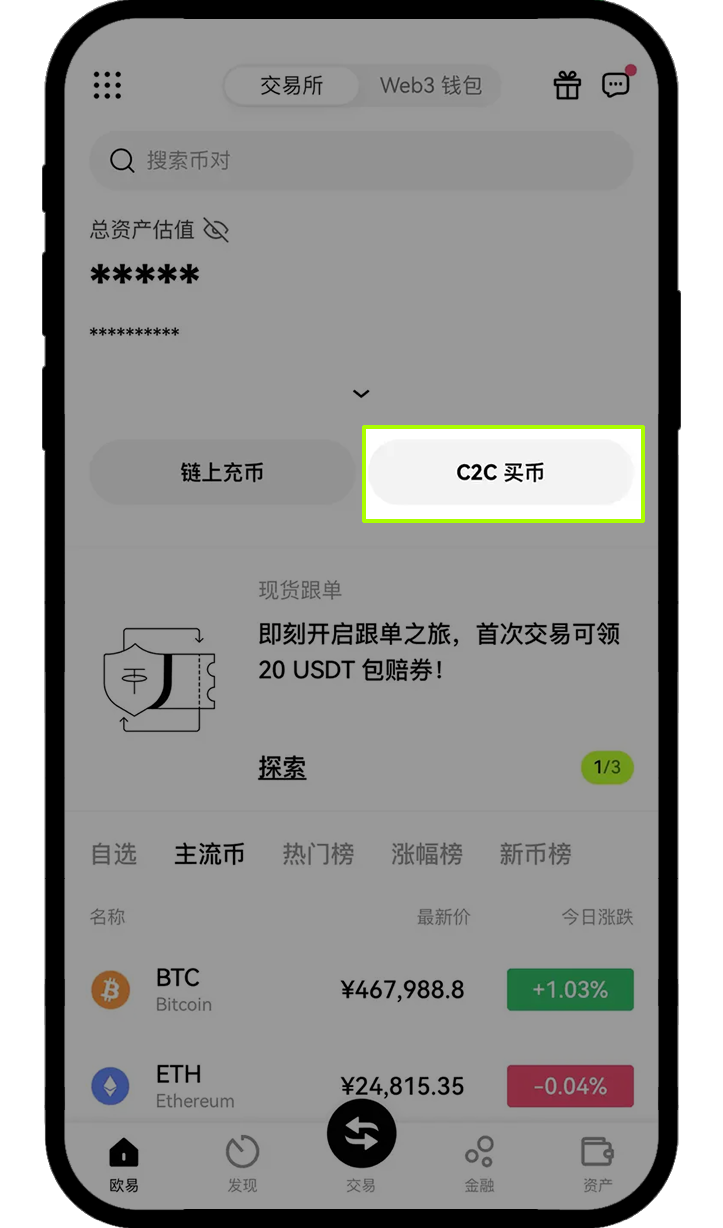
Task: Tap the 链上充币 button
Action: 222,472
